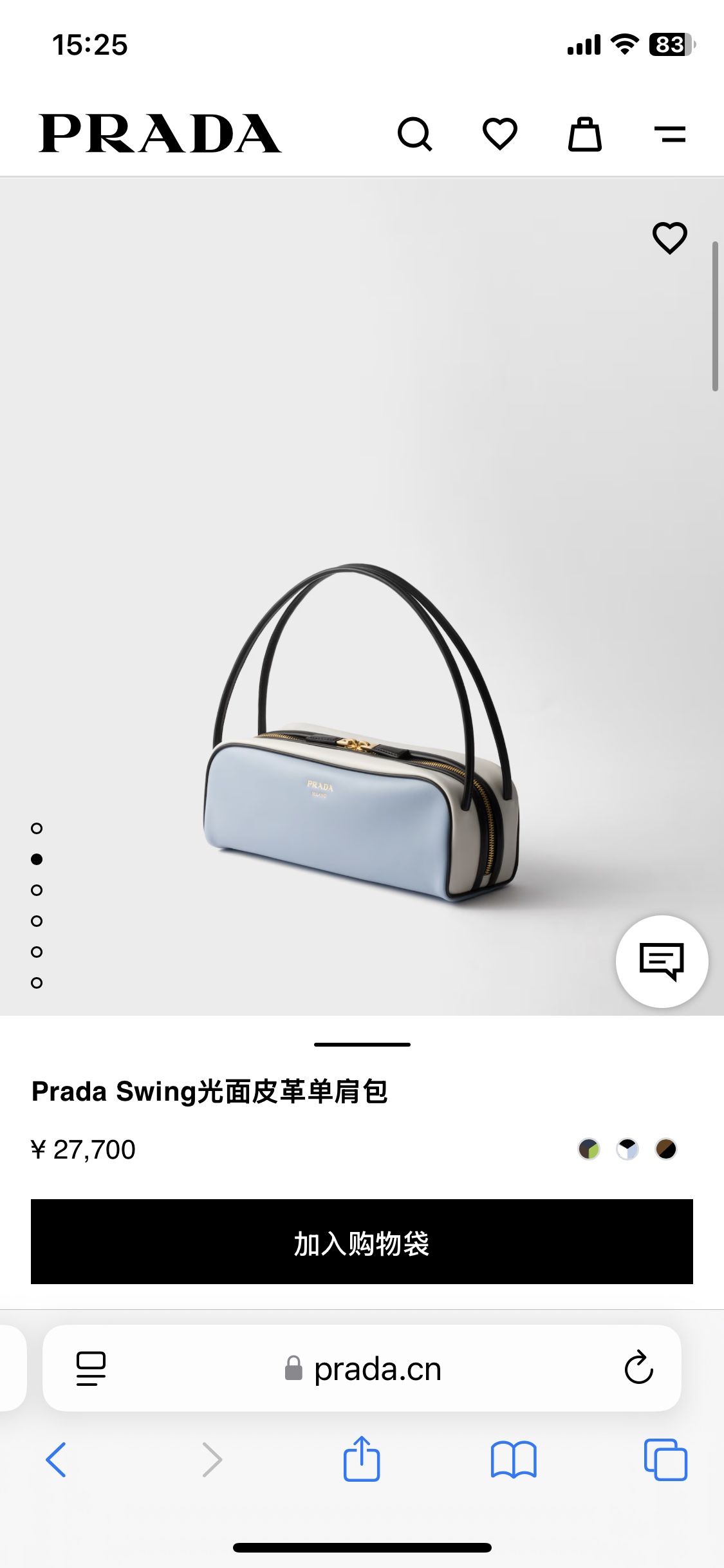Open the wishlist heart in the header
This screenshot has height=1568, width=724.
[x=500, y=134]
